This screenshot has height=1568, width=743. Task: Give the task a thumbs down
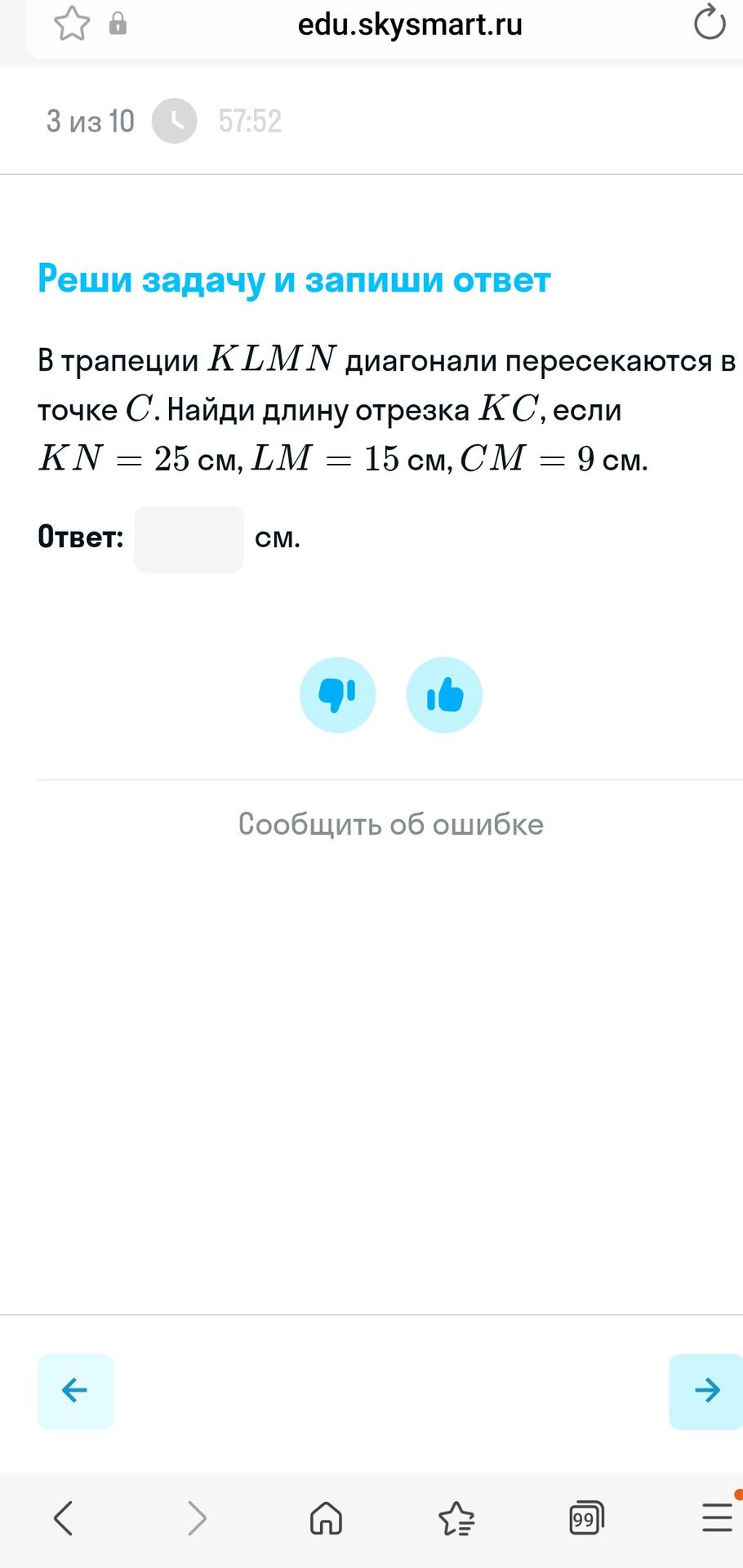337,695
